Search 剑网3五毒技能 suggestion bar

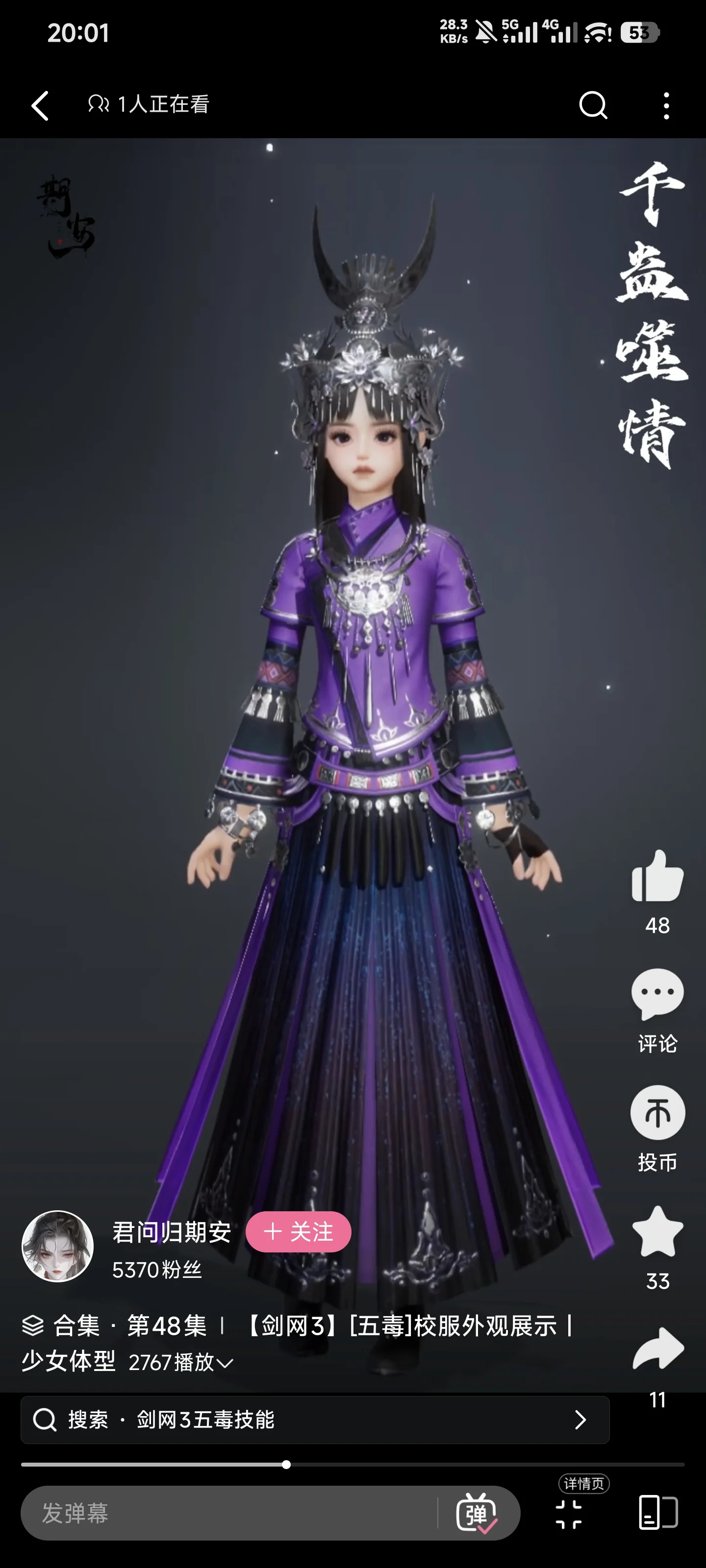tap(315, 1420)
